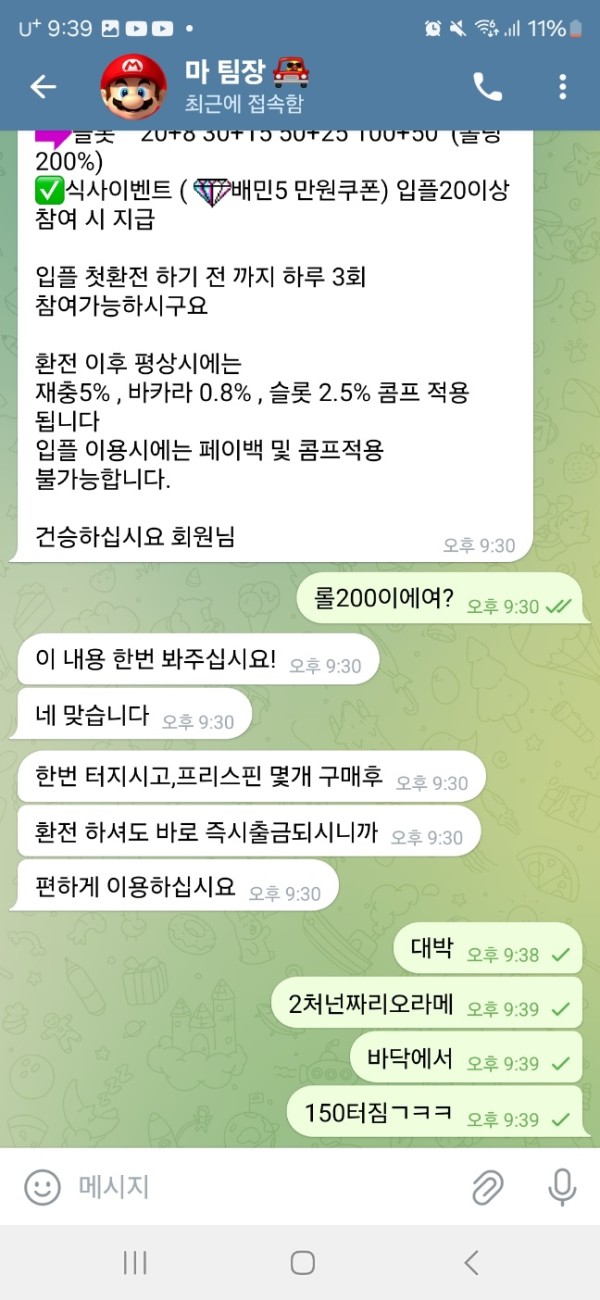Open 마 팀장 profile from the avatar
The width and height of the screenshot is (600, 1300).
[x=133, y=87]
